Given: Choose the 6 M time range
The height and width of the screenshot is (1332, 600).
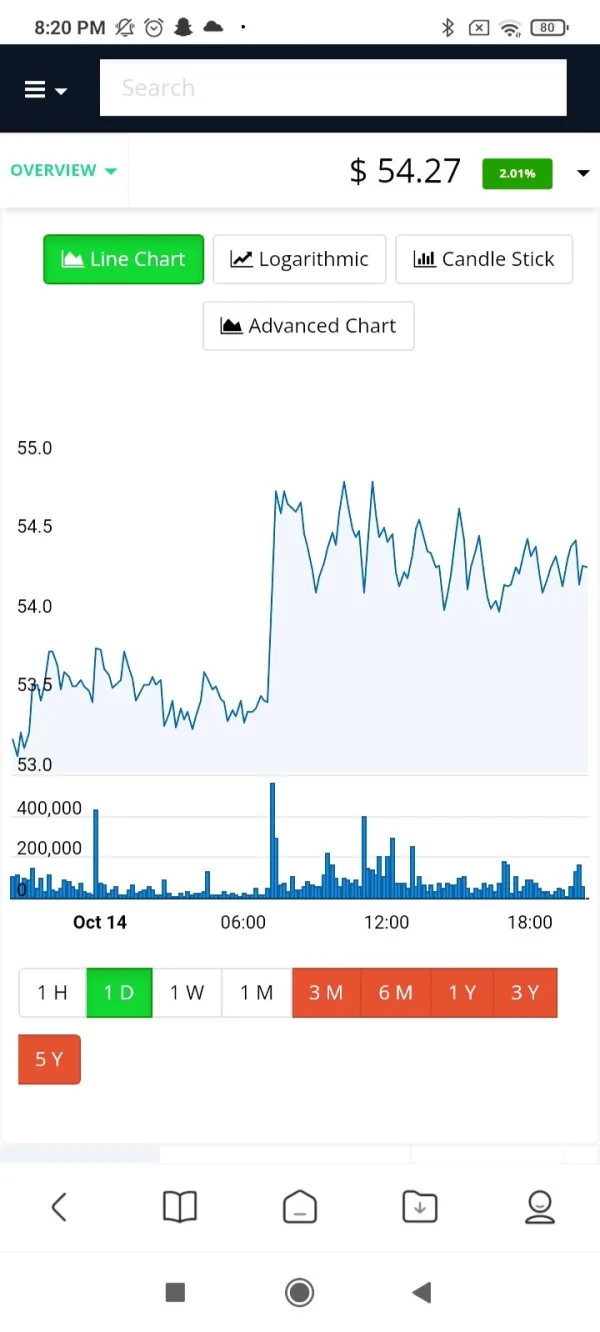Looking at the screenshot, I should 396,993.
